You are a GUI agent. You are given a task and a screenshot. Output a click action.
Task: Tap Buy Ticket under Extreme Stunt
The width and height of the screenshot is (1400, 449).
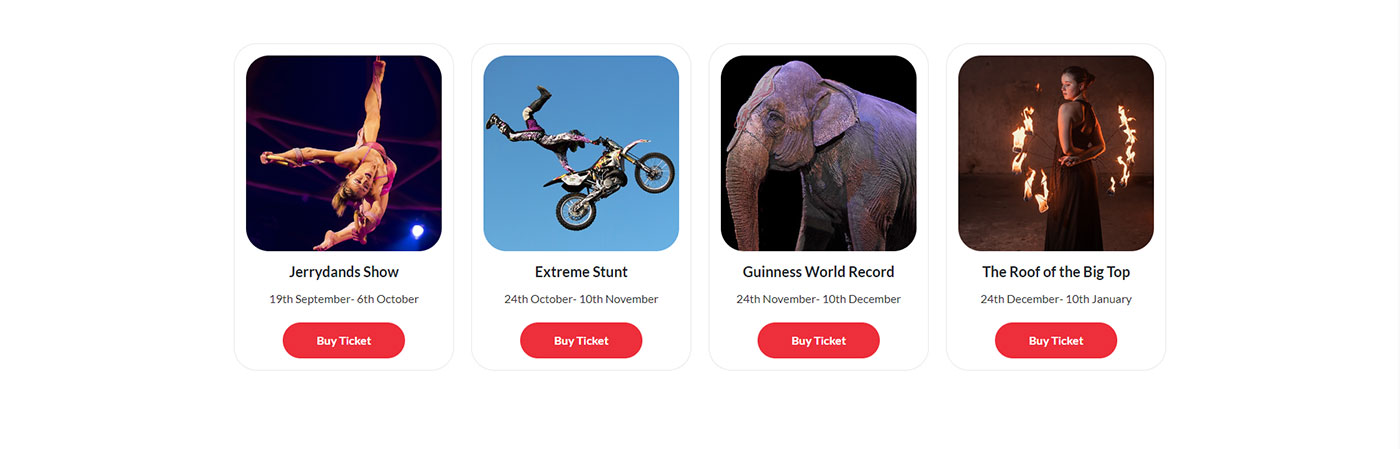581,340
